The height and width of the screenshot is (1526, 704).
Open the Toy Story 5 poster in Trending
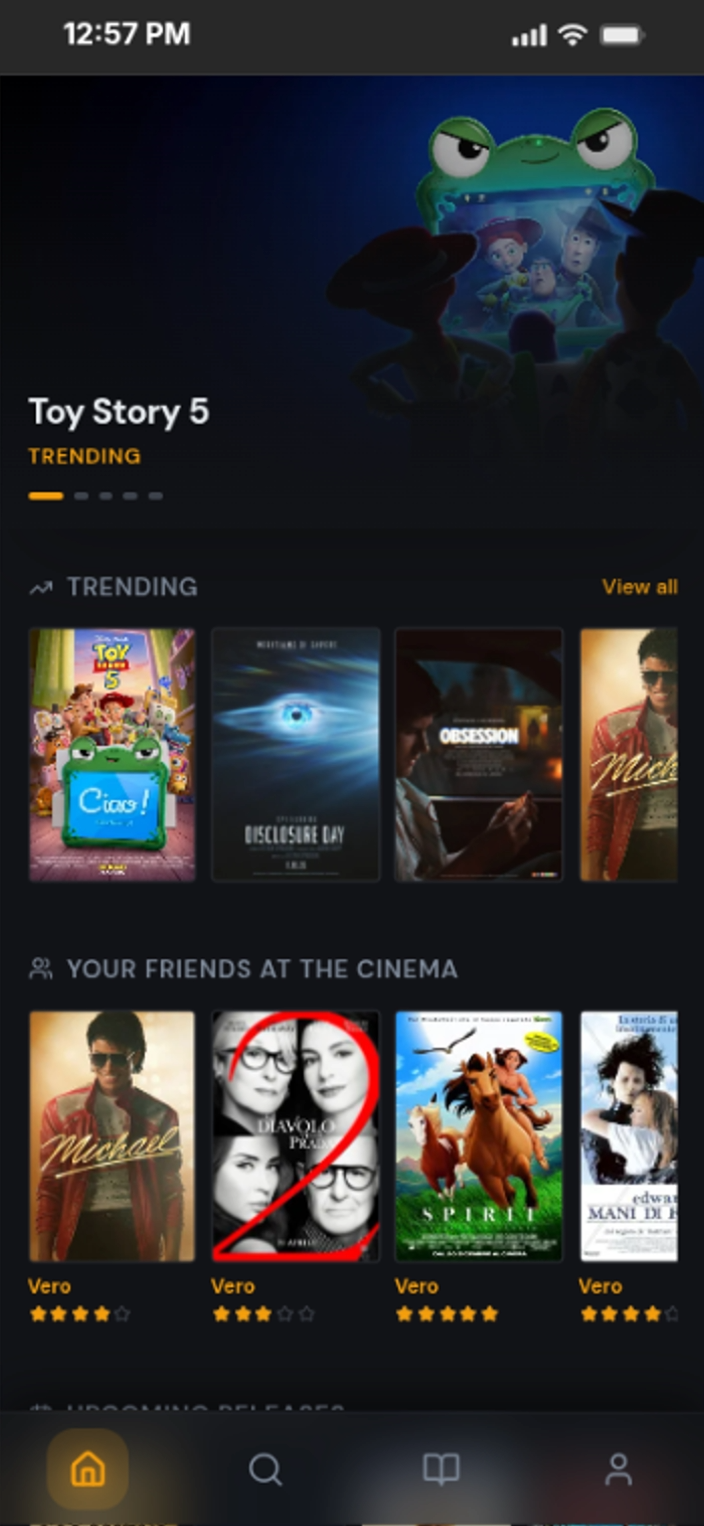[112, 755]
